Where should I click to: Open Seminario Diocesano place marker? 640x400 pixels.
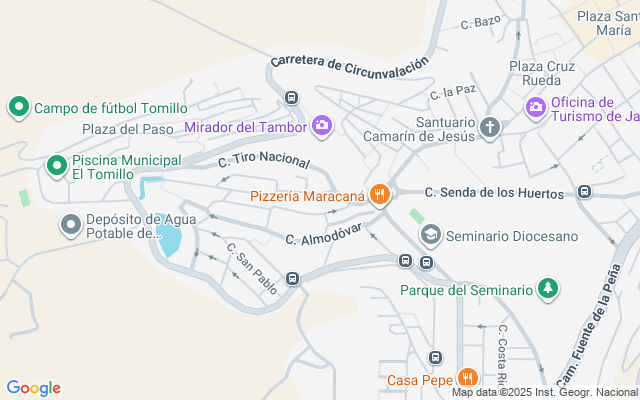pos(431,236)
